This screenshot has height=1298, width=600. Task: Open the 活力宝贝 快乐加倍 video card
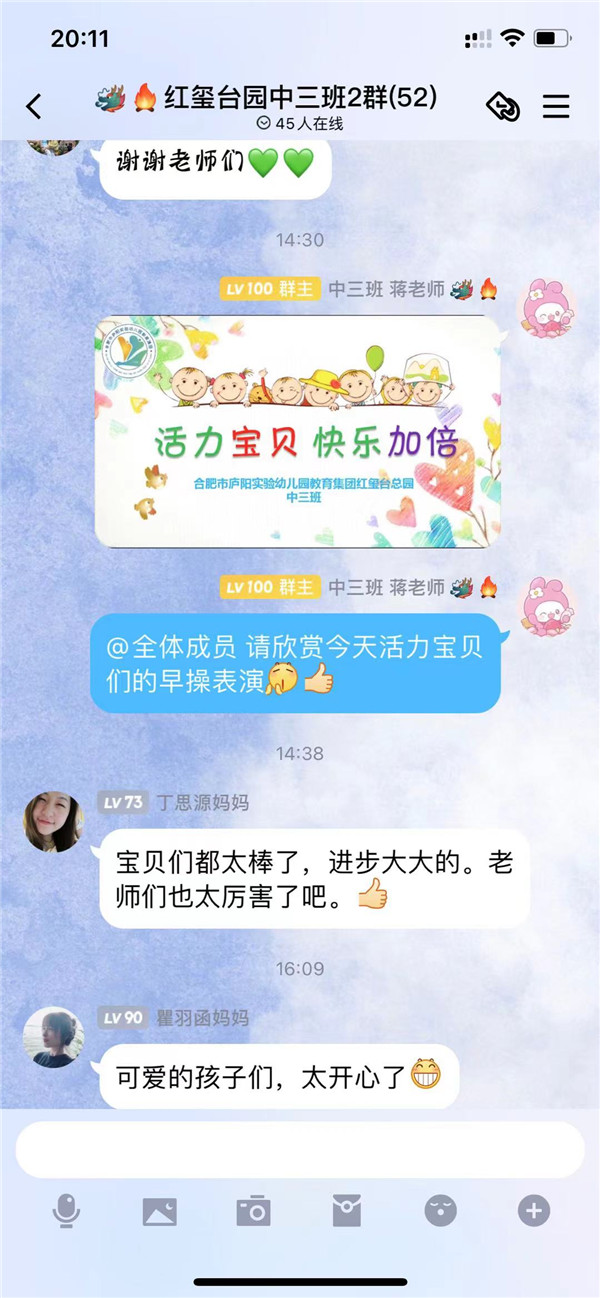tap(297, 432)
